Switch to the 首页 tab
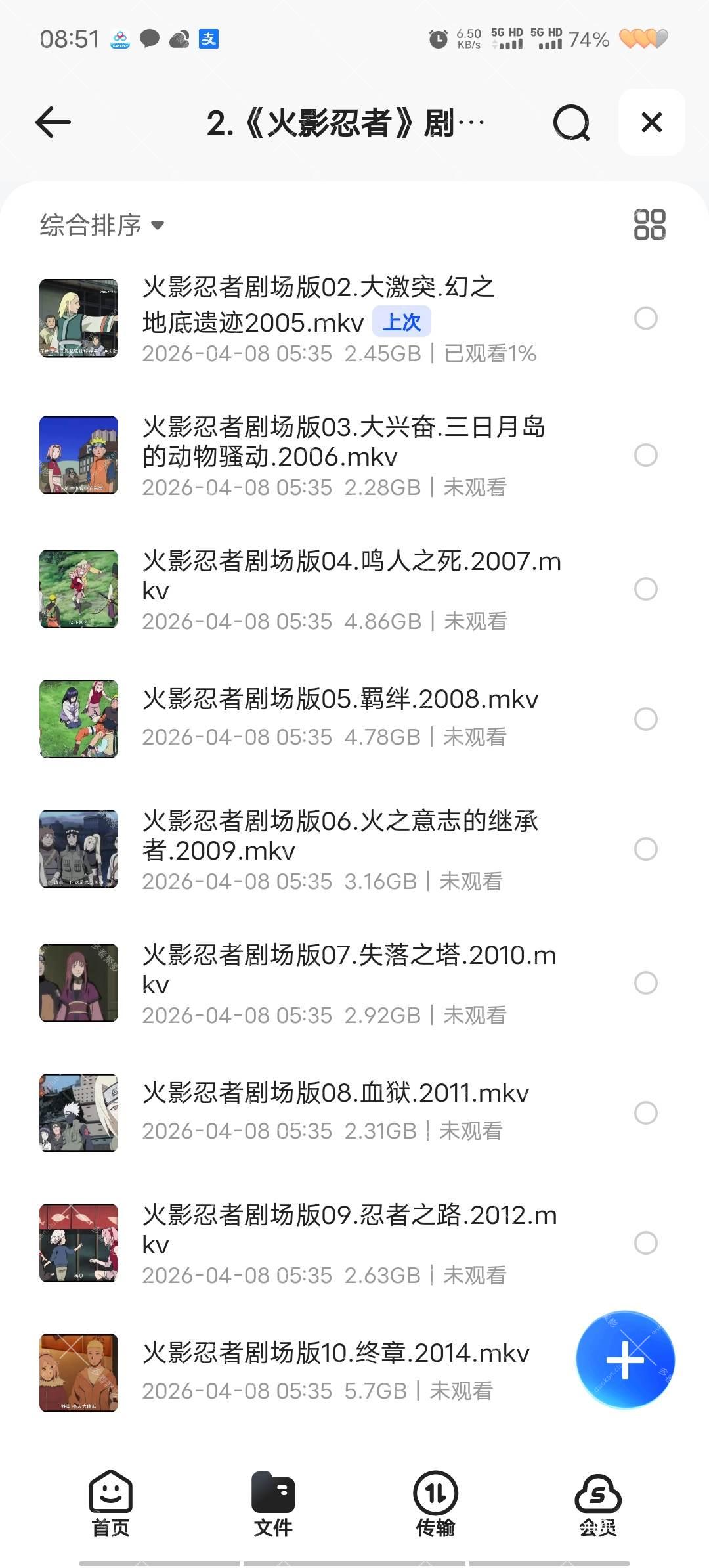This screenshot has height=1568, width=709. (x=110, y=1504)
